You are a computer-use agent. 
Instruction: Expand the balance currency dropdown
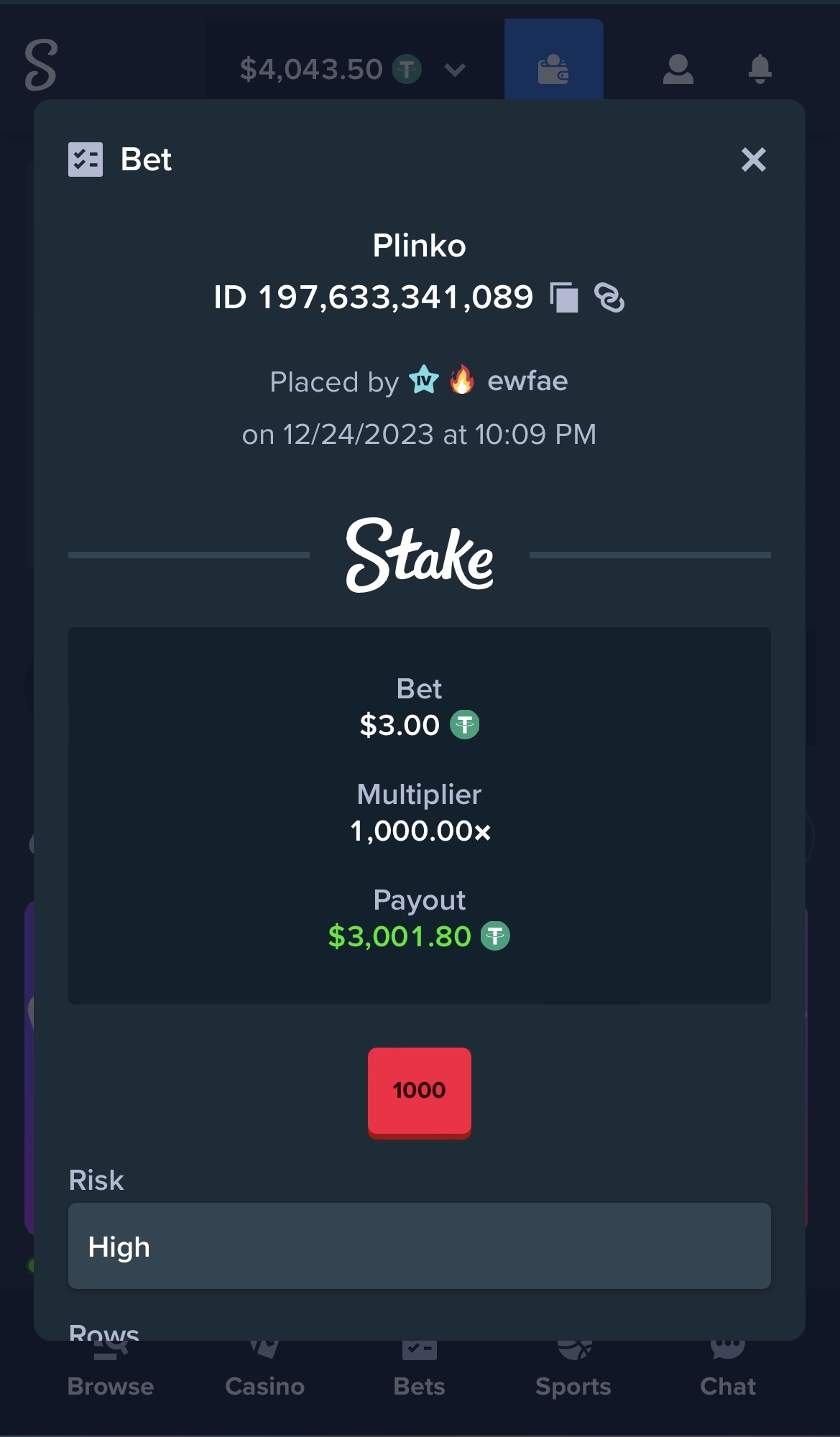[455, 70]
